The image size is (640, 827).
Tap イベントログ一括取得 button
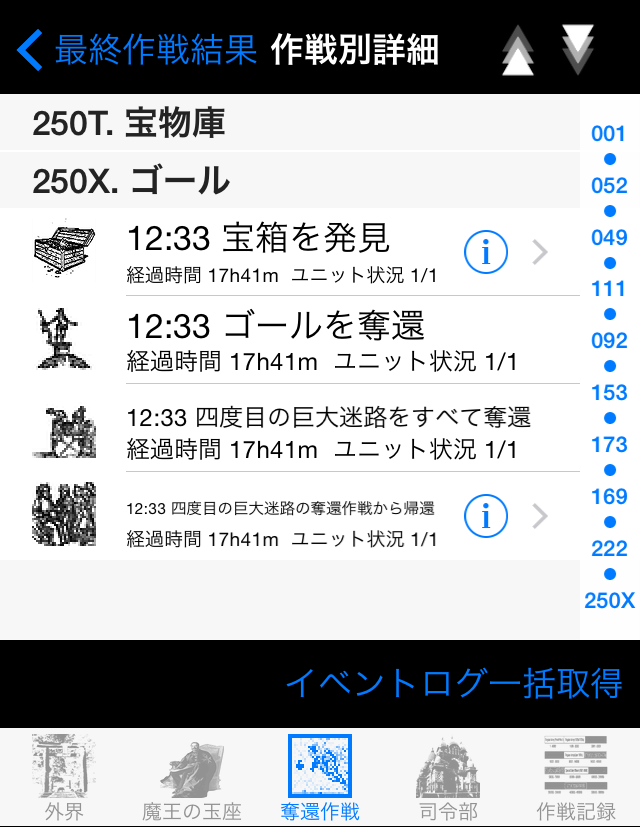point(453,684)
